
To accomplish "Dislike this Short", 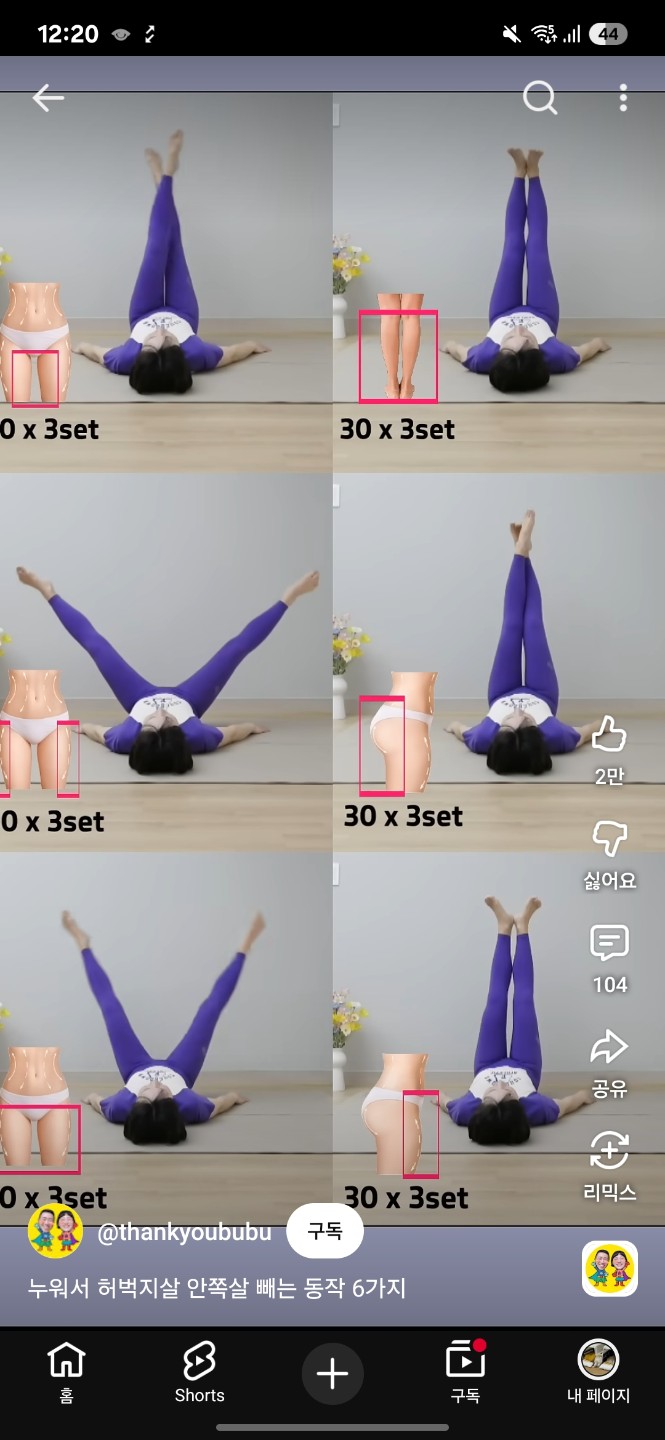I will coord(609,840).
